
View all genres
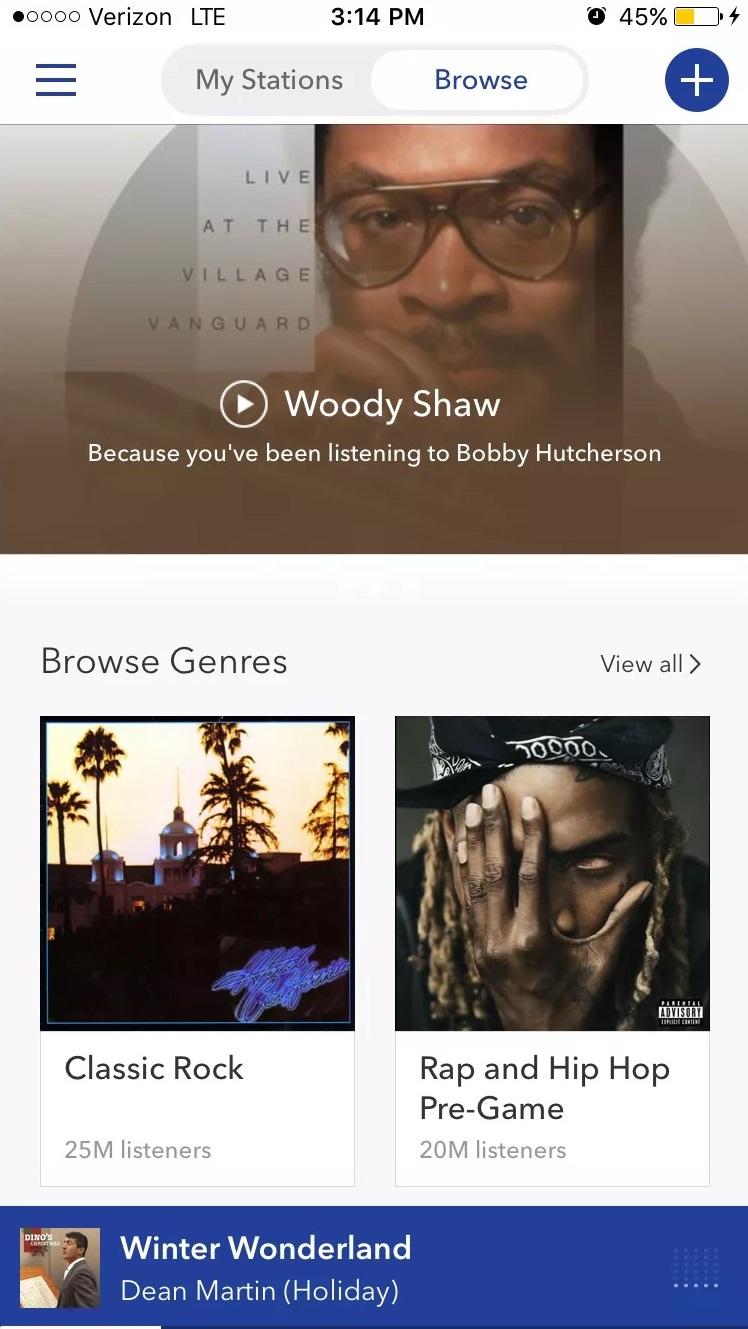pos(650,664)
